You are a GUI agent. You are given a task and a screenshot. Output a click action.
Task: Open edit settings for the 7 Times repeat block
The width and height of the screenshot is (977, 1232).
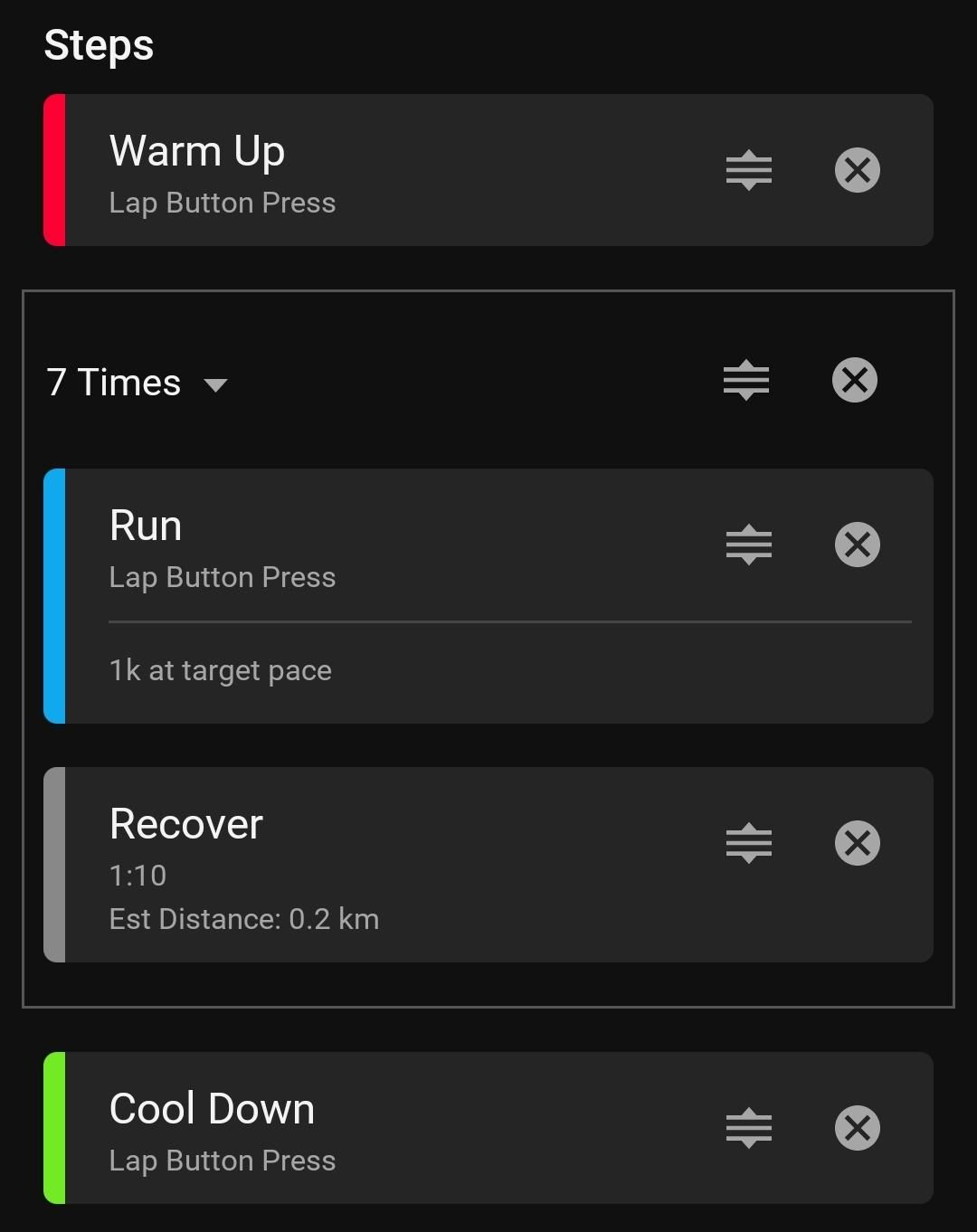tap(745, 380)
